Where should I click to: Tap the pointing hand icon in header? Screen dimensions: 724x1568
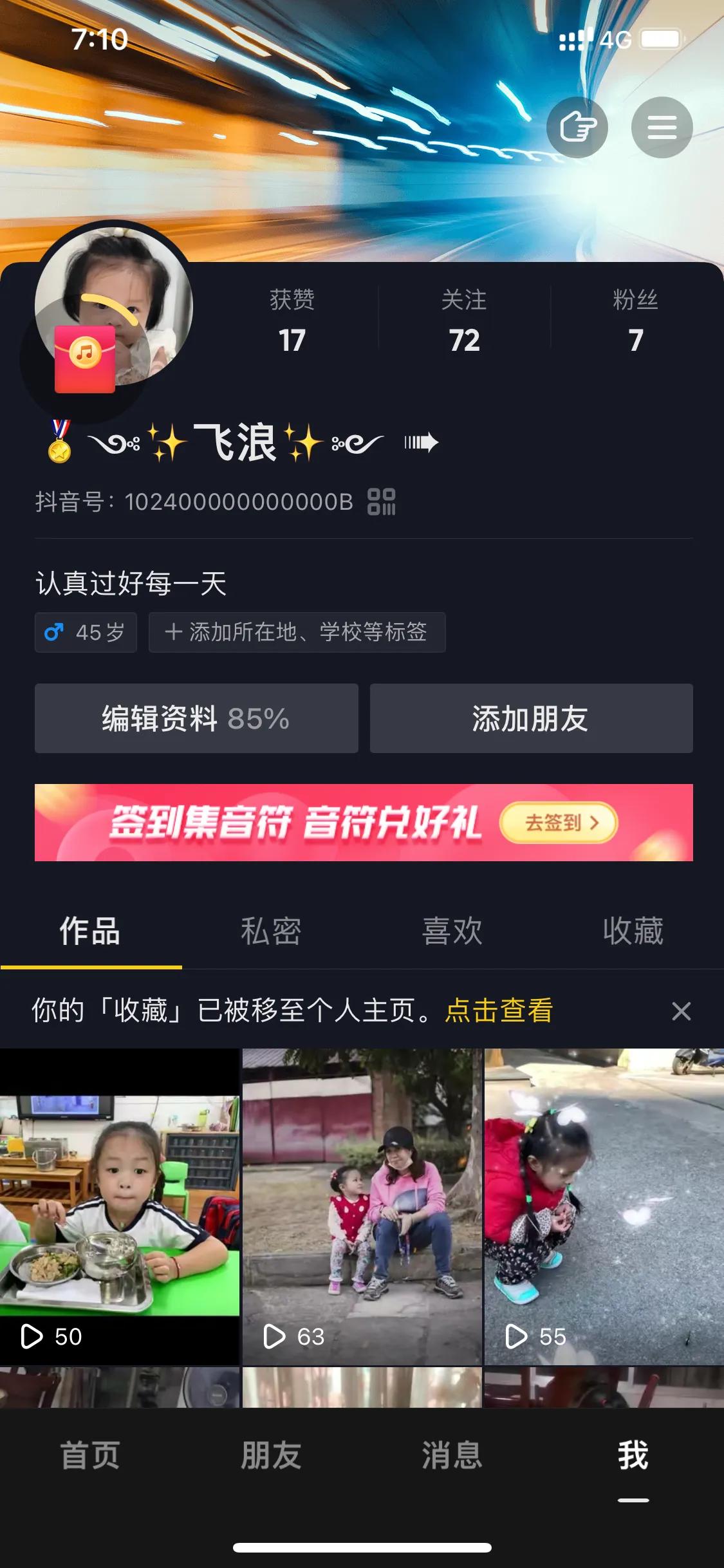[577, 127]
